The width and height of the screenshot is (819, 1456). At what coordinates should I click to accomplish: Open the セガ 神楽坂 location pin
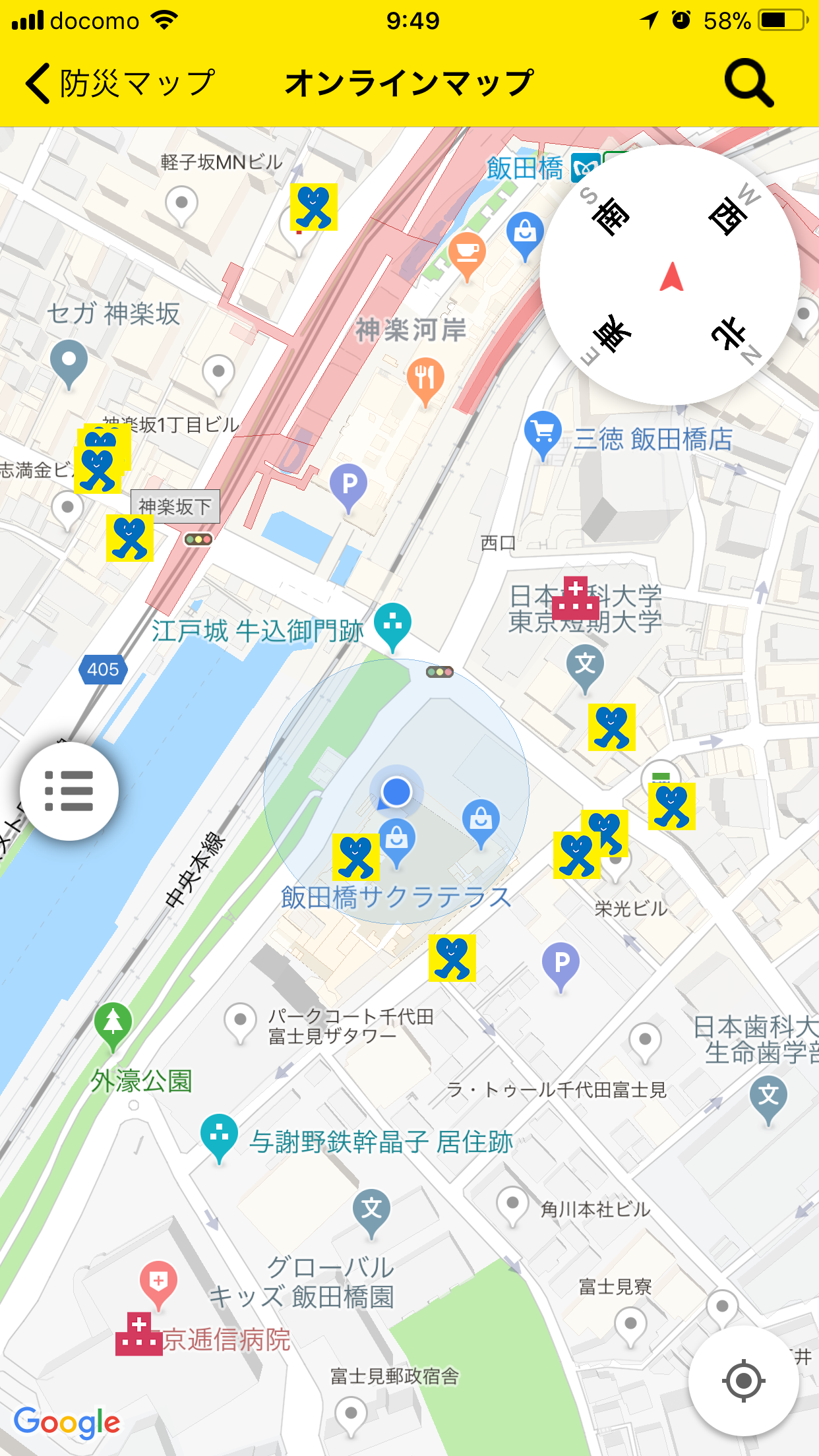point(69,361)
